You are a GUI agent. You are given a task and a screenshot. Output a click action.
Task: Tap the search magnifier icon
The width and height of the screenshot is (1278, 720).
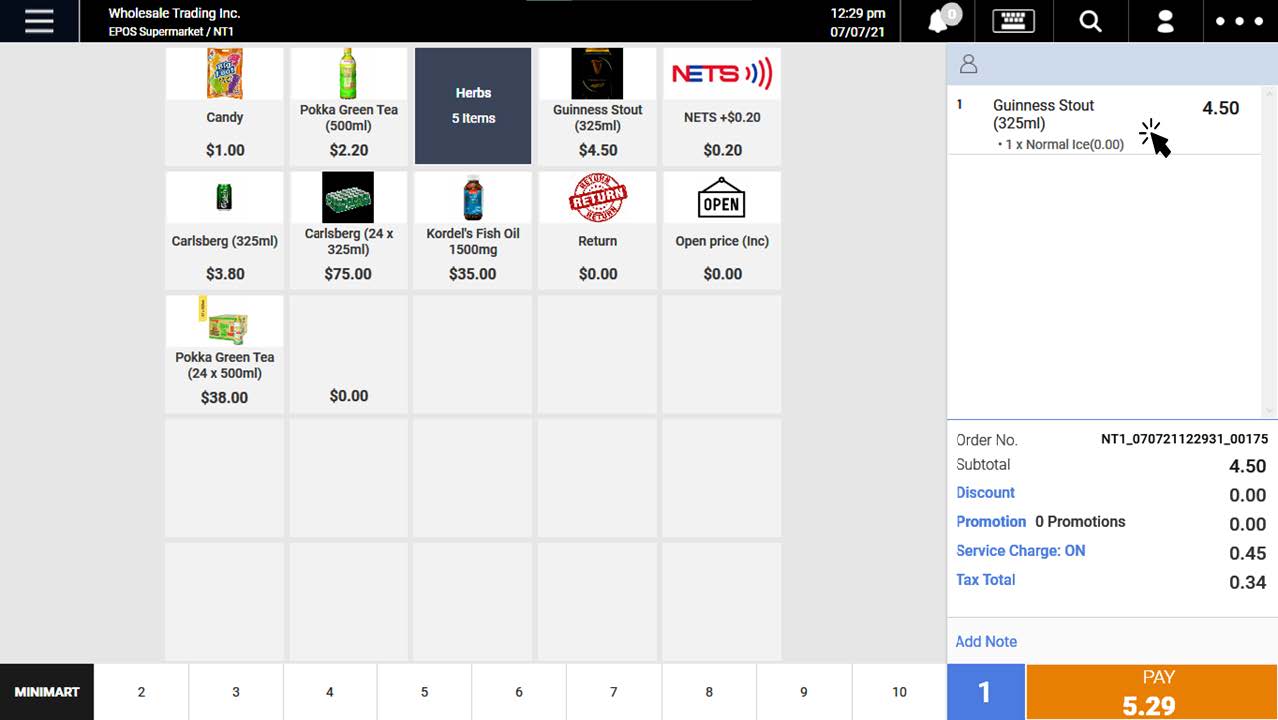[x=1090, y=21]
